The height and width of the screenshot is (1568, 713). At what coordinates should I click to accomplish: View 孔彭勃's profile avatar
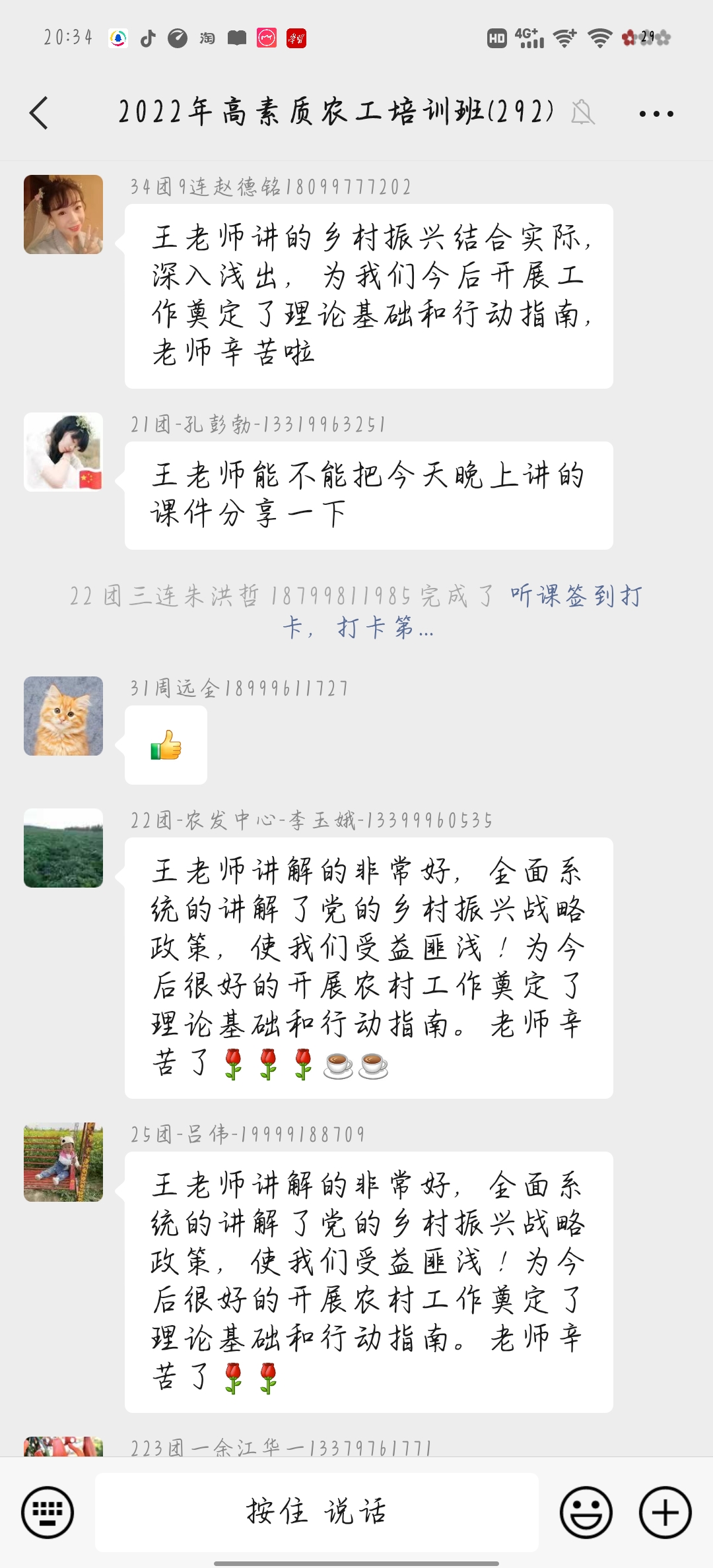63,452
